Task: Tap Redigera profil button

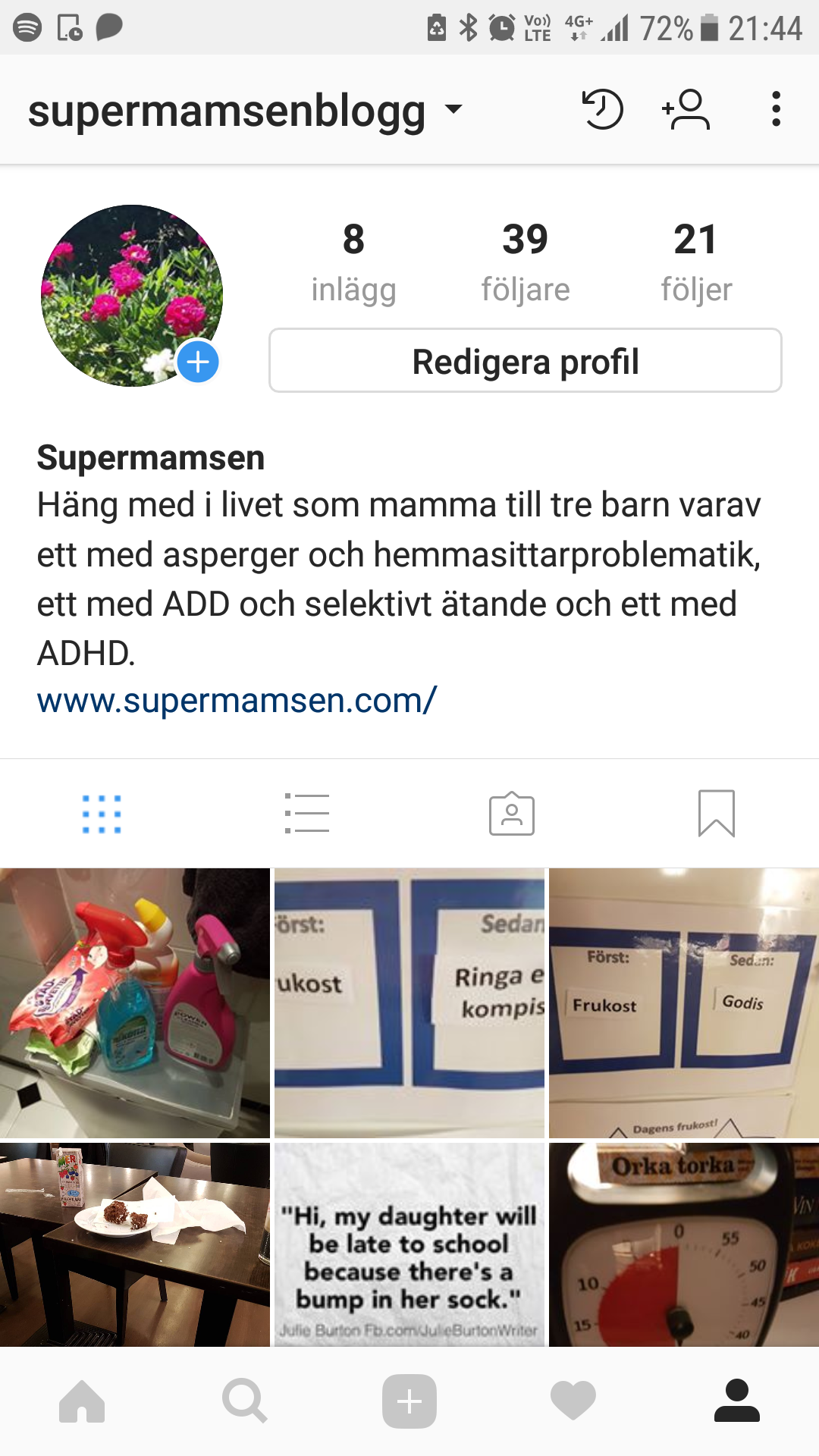Action: [525, 361]
